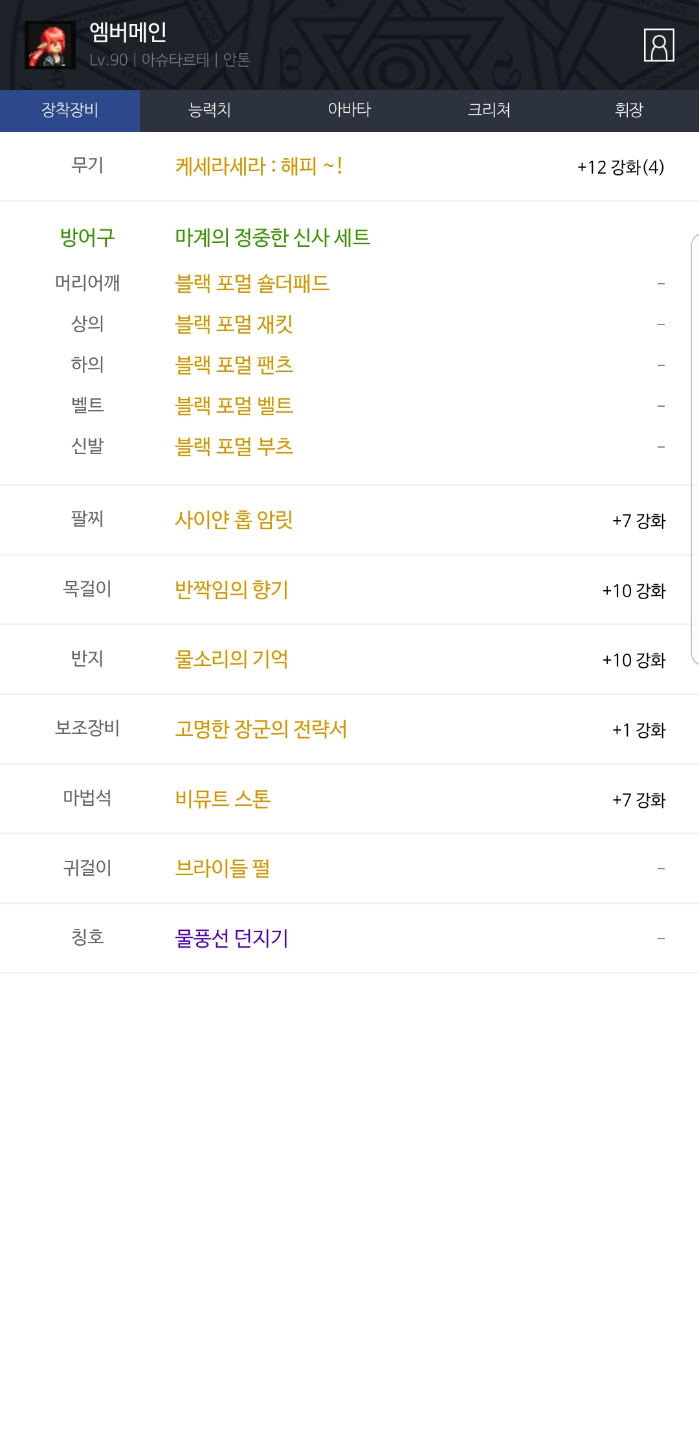View the 고명한 장군의 전략서 item
The height and width of the screenshot is (1438, 699).
(x=261, y=729)
